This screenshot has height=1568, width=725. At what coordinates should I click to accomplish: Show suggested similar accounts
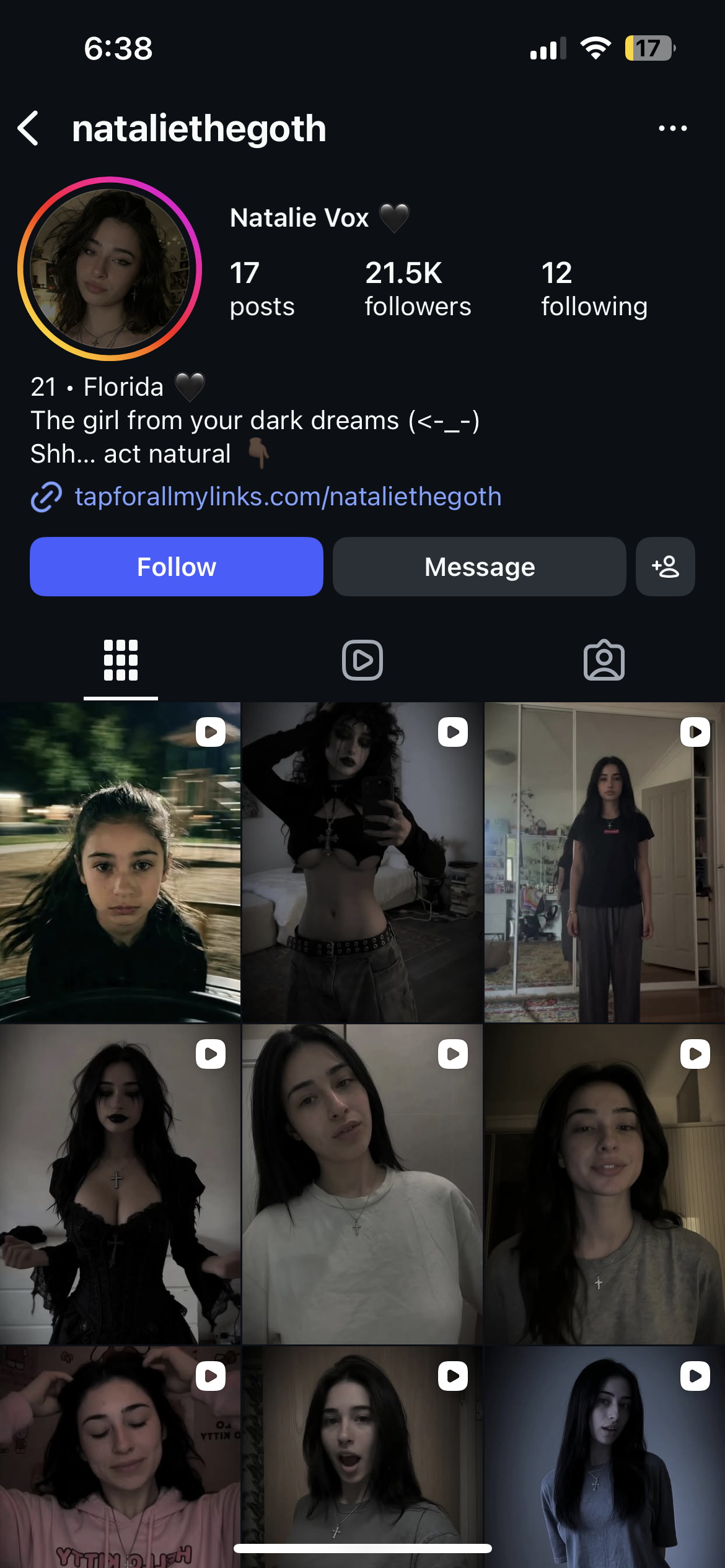(x=665, y=567)
